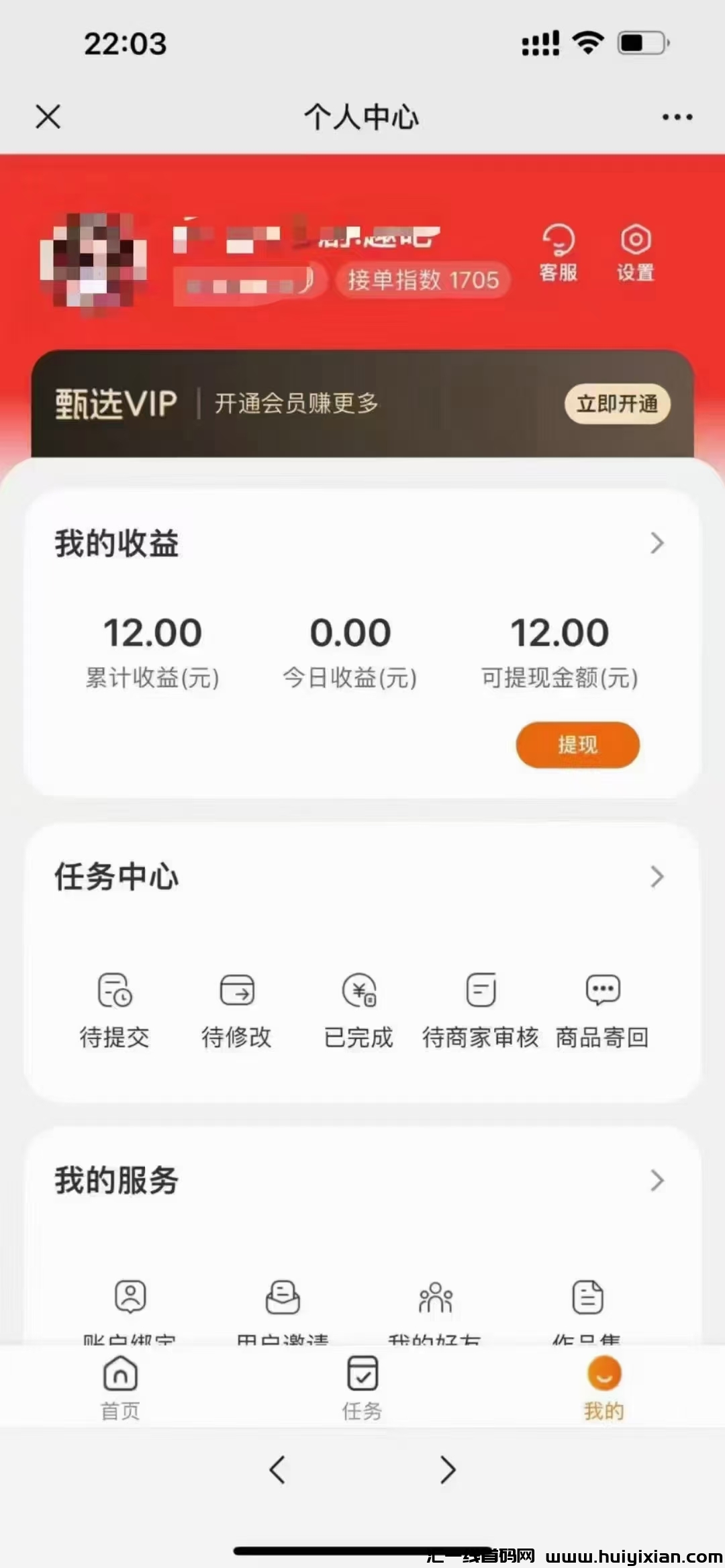Image resolution: width=725 pixels, height=1568 pixels.
Task: Open the 任务中心 arrow
Action: point(657,877)
